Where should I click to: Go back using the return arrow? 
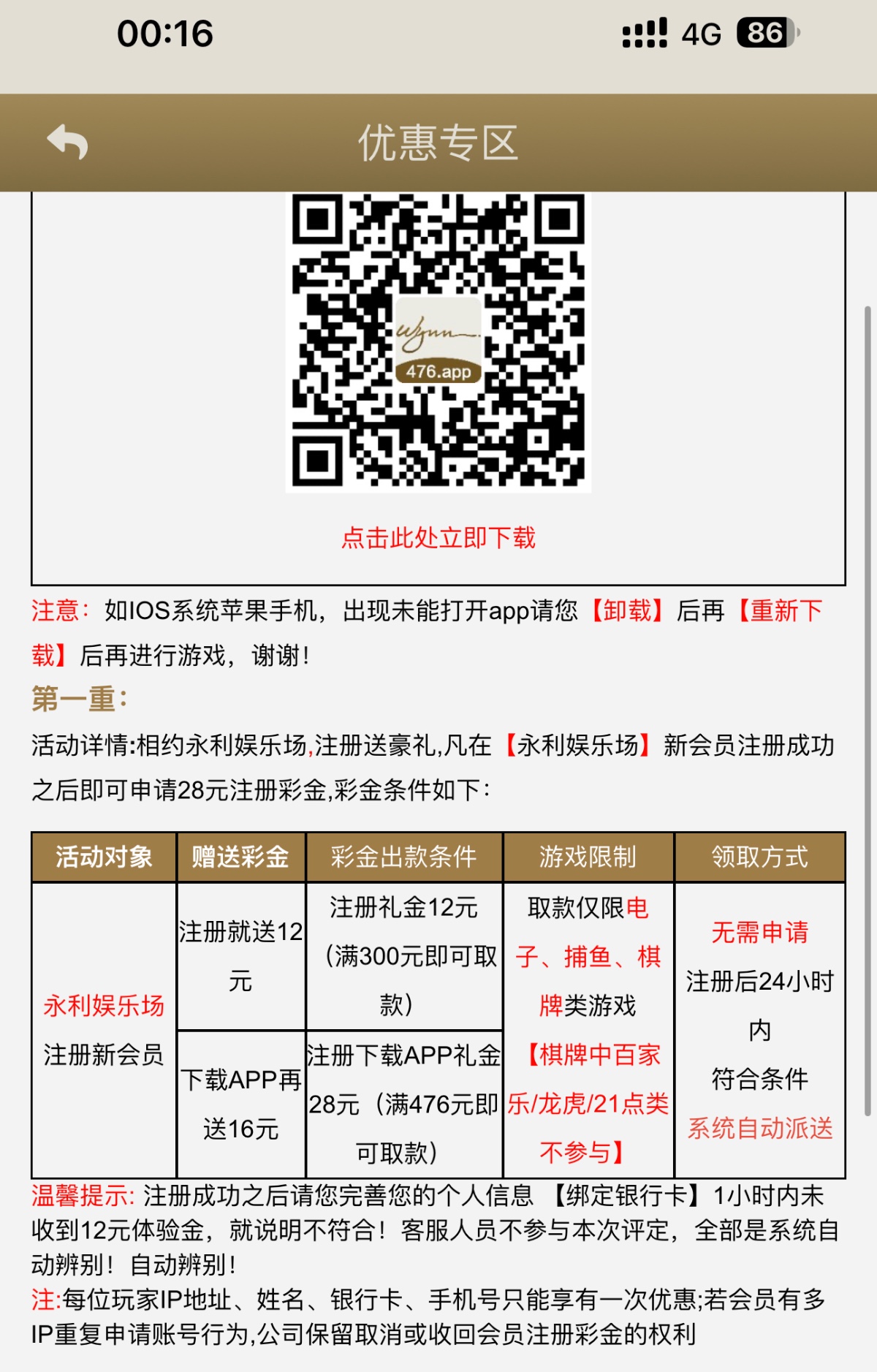pos(67,142)
